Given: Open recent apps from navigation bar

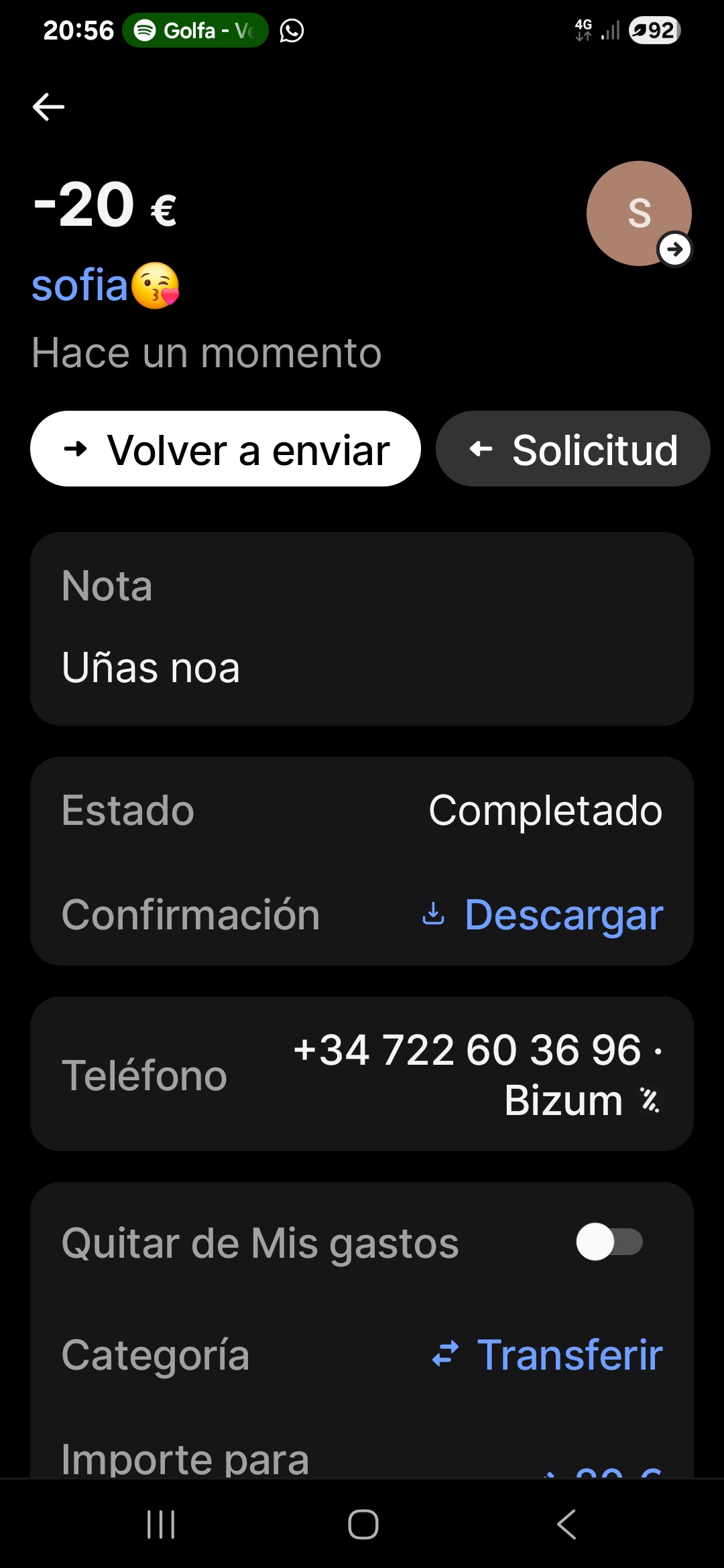Looking at the screenshot, I should [161, 1524].
